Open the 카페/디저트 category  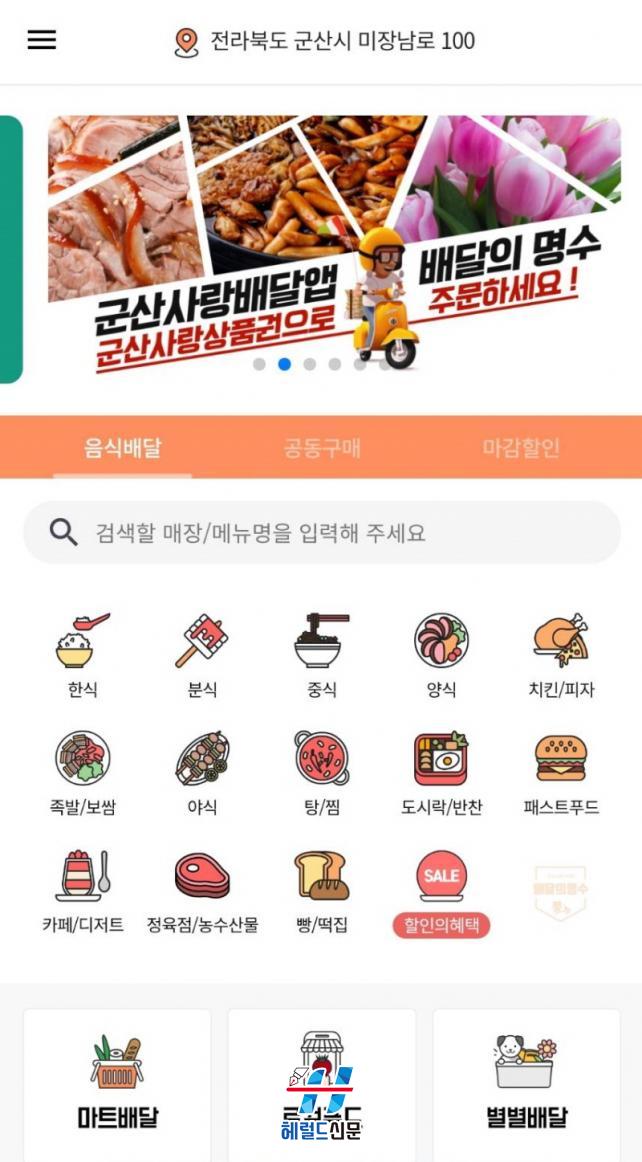point(82,890)
